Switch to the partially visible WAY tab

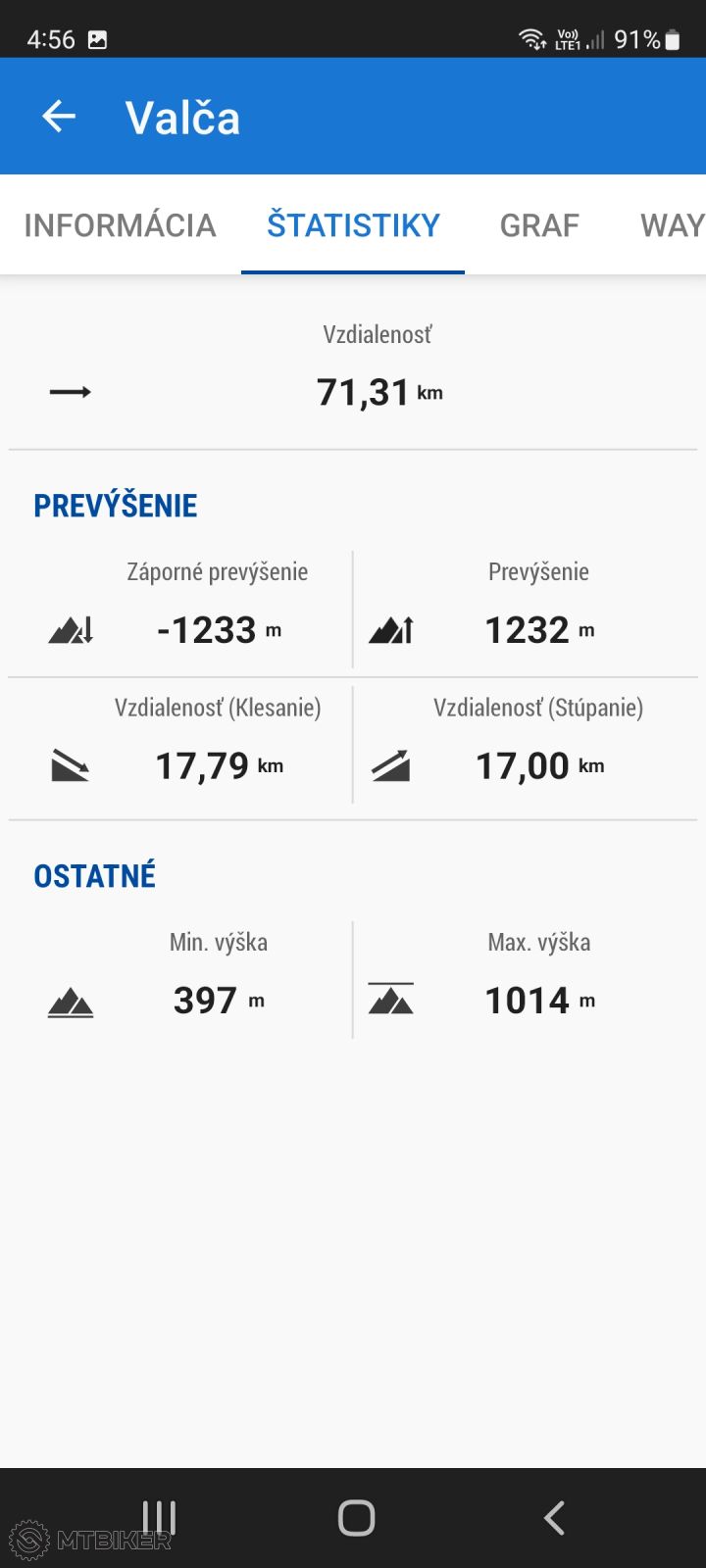pyautogui.click(x=672, y=225)
